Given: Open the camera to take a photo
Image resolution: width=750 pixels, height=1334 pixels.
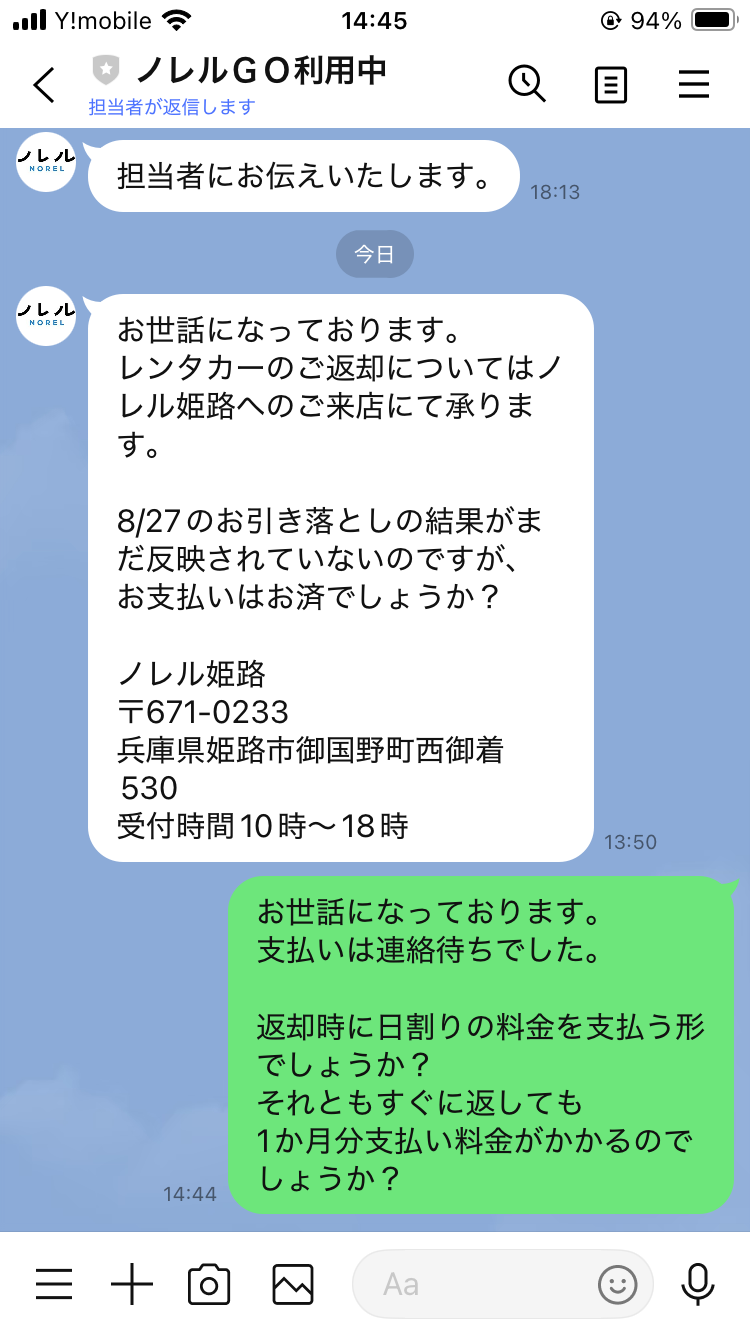Looking at the screenshot, I should (209, 1283).
